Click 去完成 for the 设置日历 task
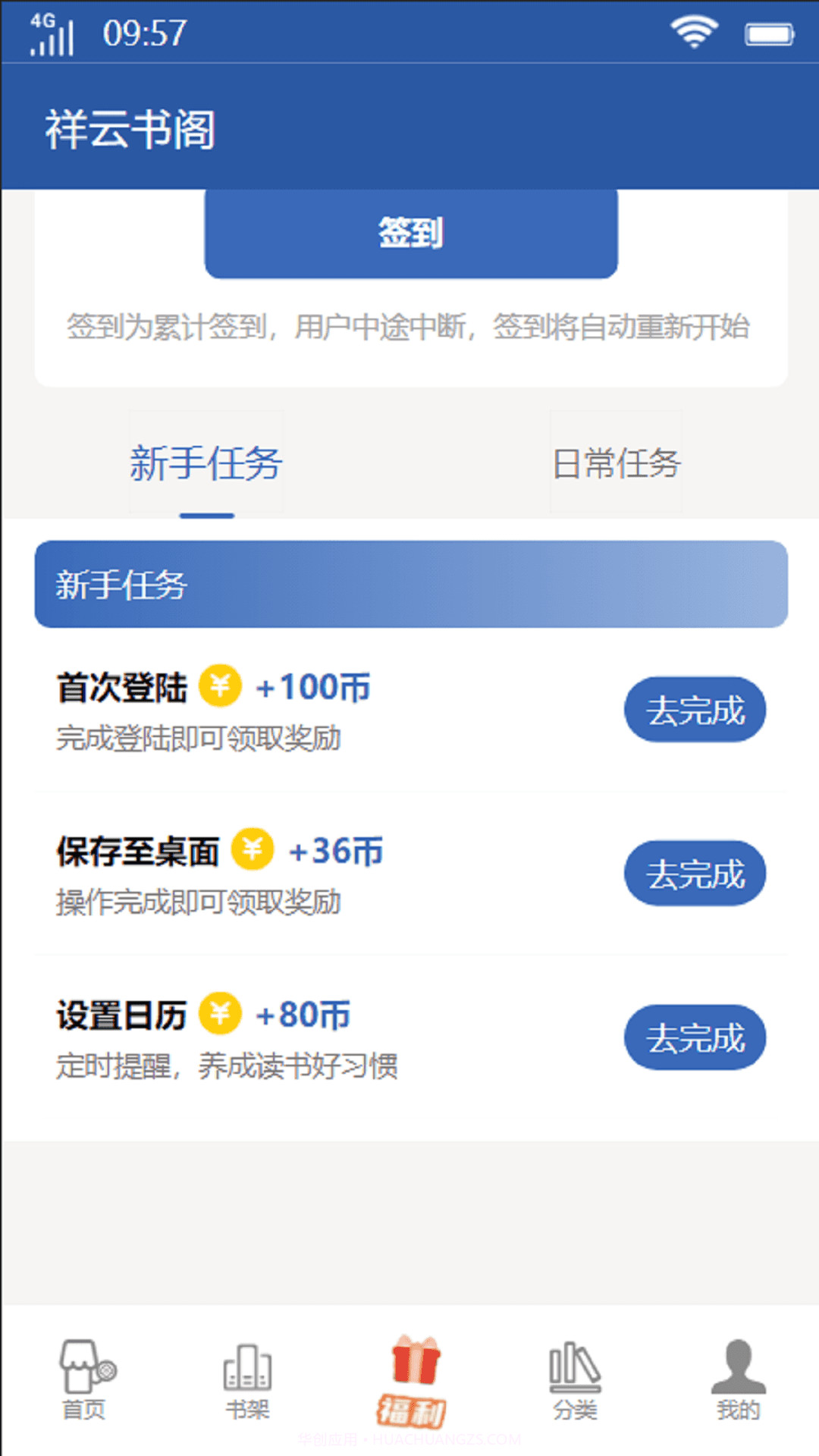 (695, 1037)
